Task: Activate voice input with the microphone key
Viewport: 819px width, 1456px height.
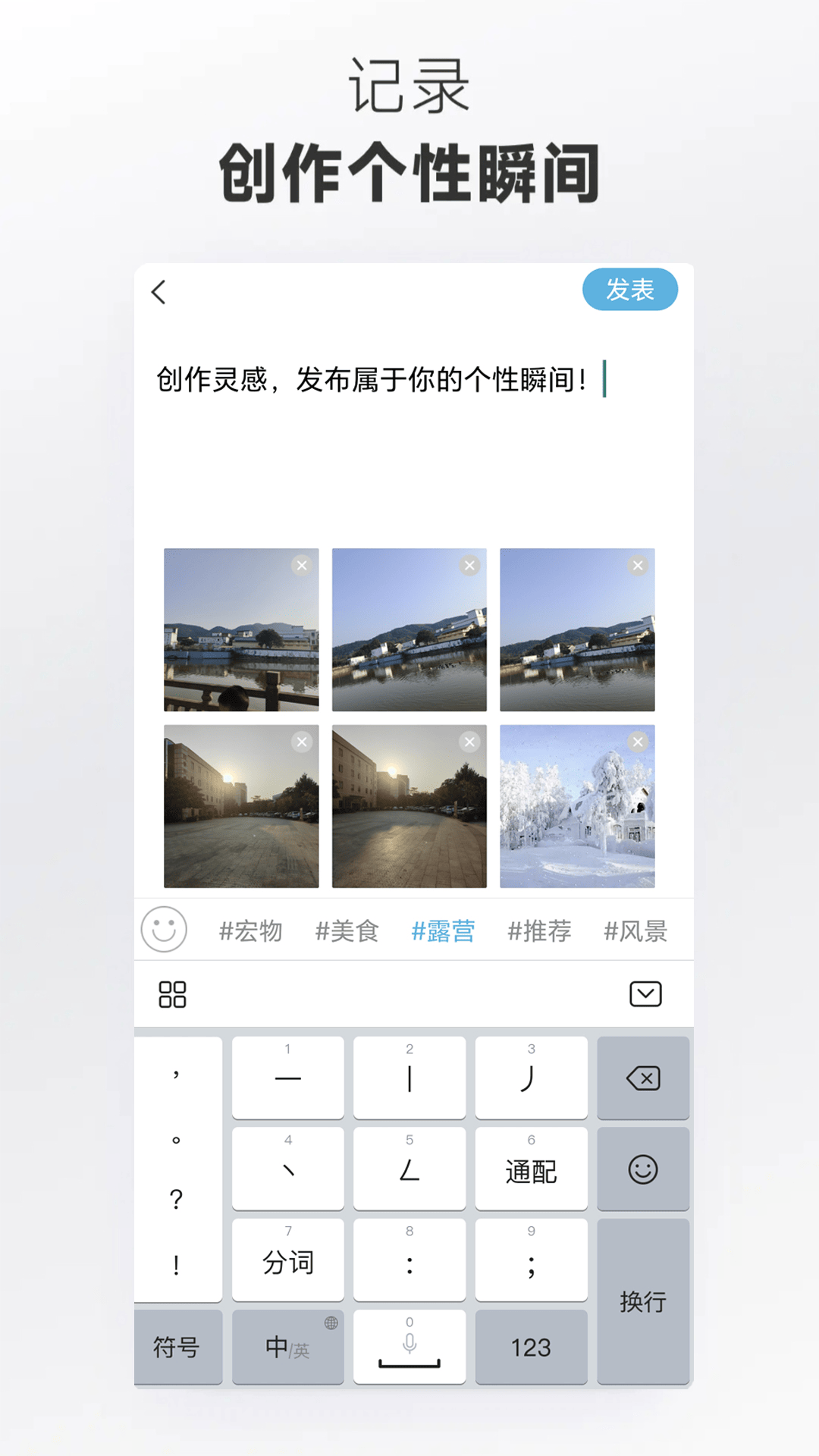Action: (x=409, y=1346)
